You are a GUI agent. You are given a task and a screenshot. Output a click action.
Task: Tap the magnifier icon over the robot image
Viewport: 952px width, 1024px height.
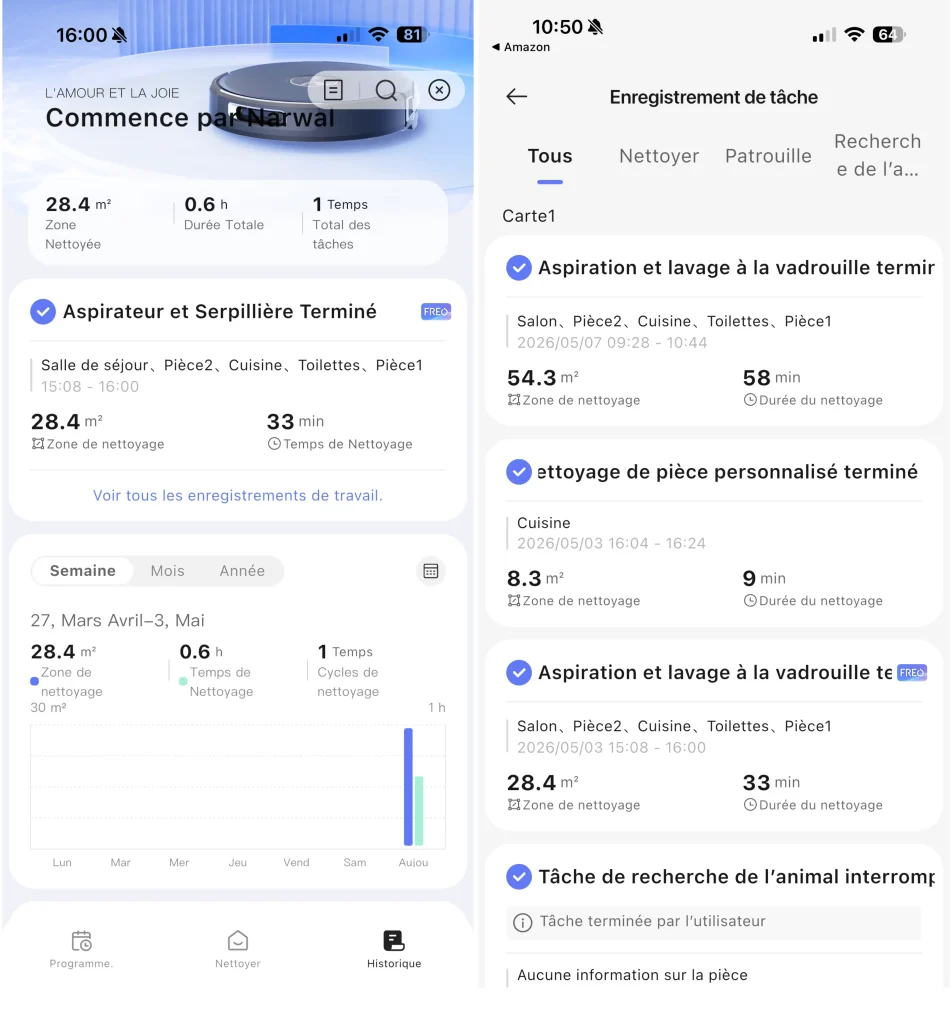point(386,90)
